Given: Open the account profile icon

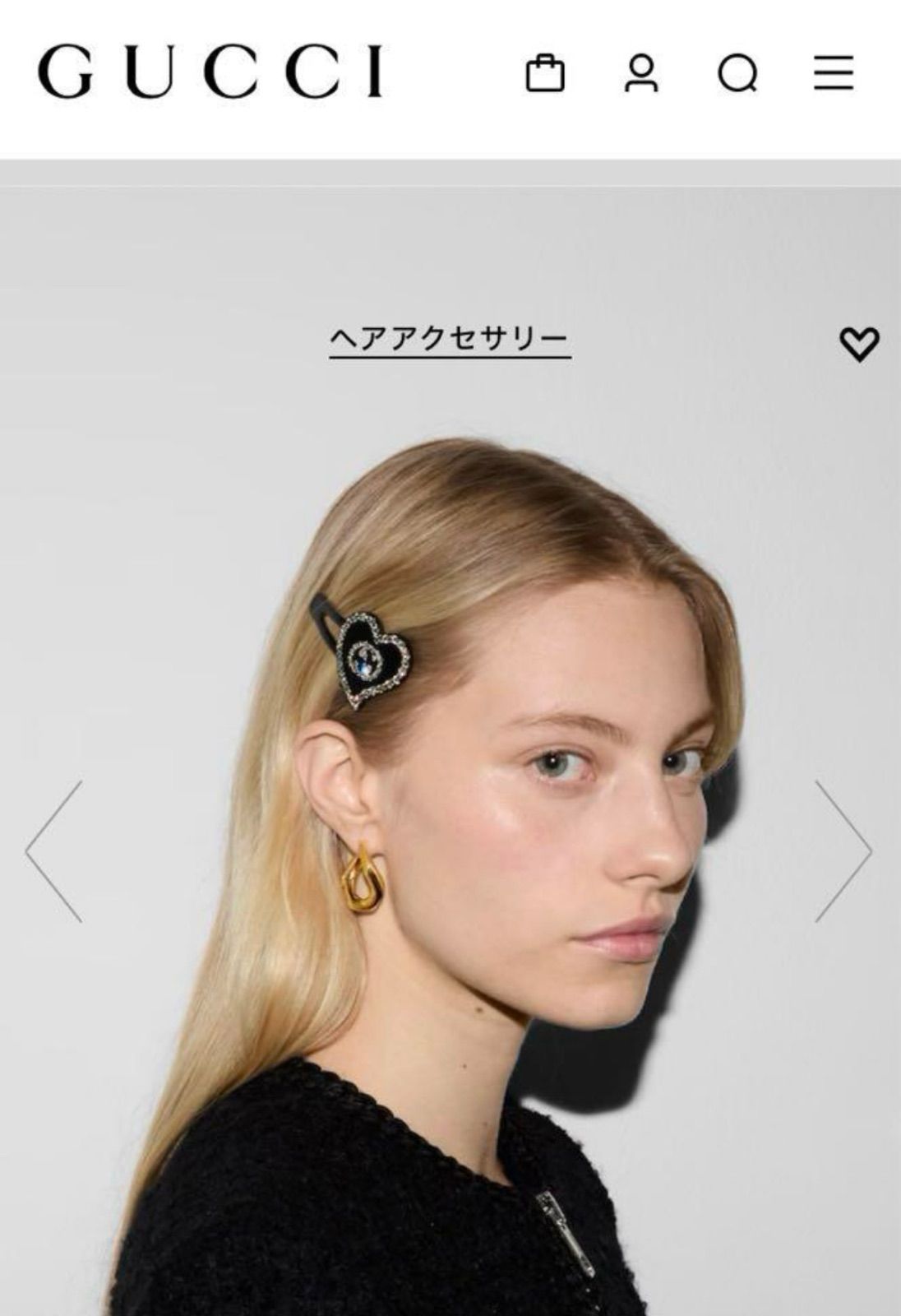Looking at the screenshot, I should [x=641, y=73].
